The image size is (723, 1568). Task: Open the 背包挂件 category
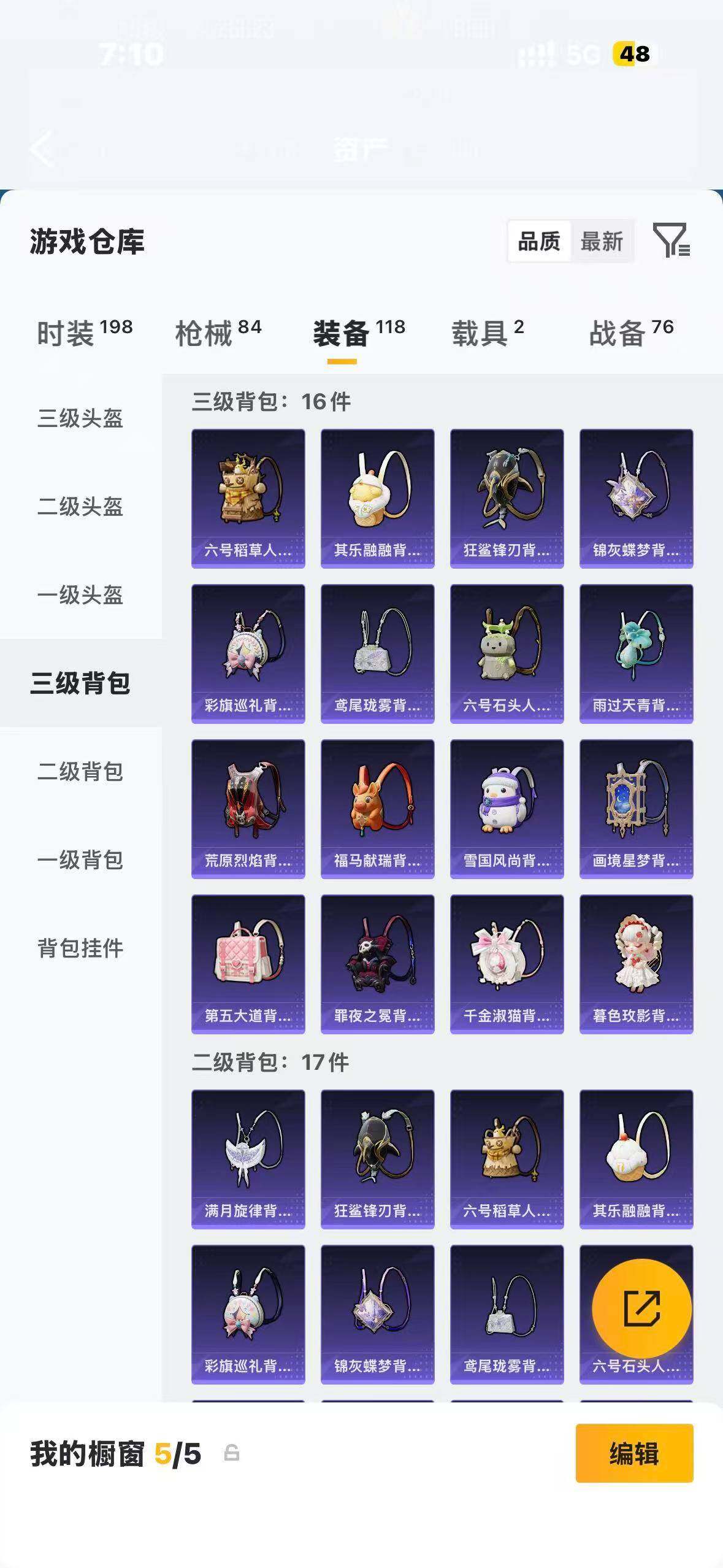click(80, 948)
